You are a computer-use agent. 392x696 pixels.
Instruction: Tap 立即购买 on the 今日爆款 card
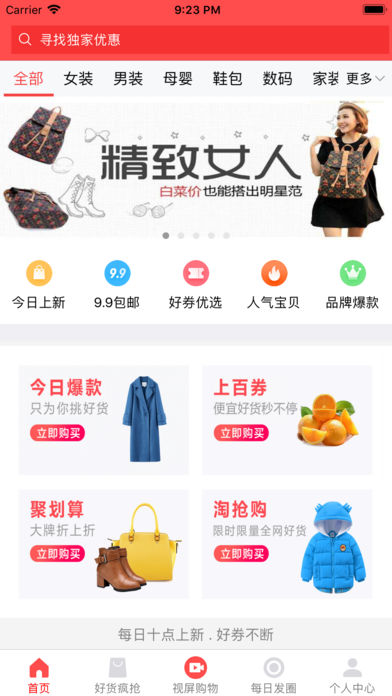click(57, 433)
